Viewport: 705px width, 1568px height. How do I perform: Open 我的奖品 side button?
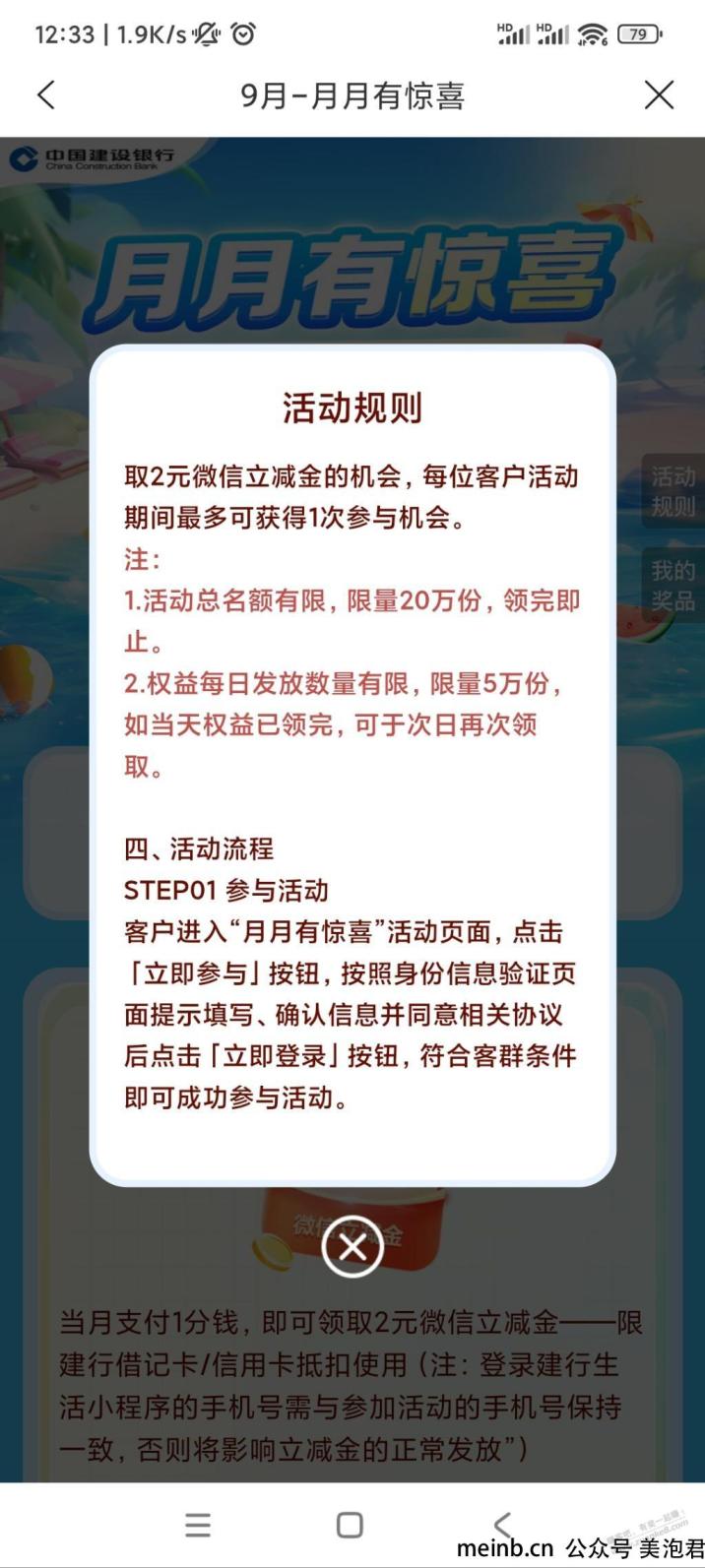click(673, 585)
